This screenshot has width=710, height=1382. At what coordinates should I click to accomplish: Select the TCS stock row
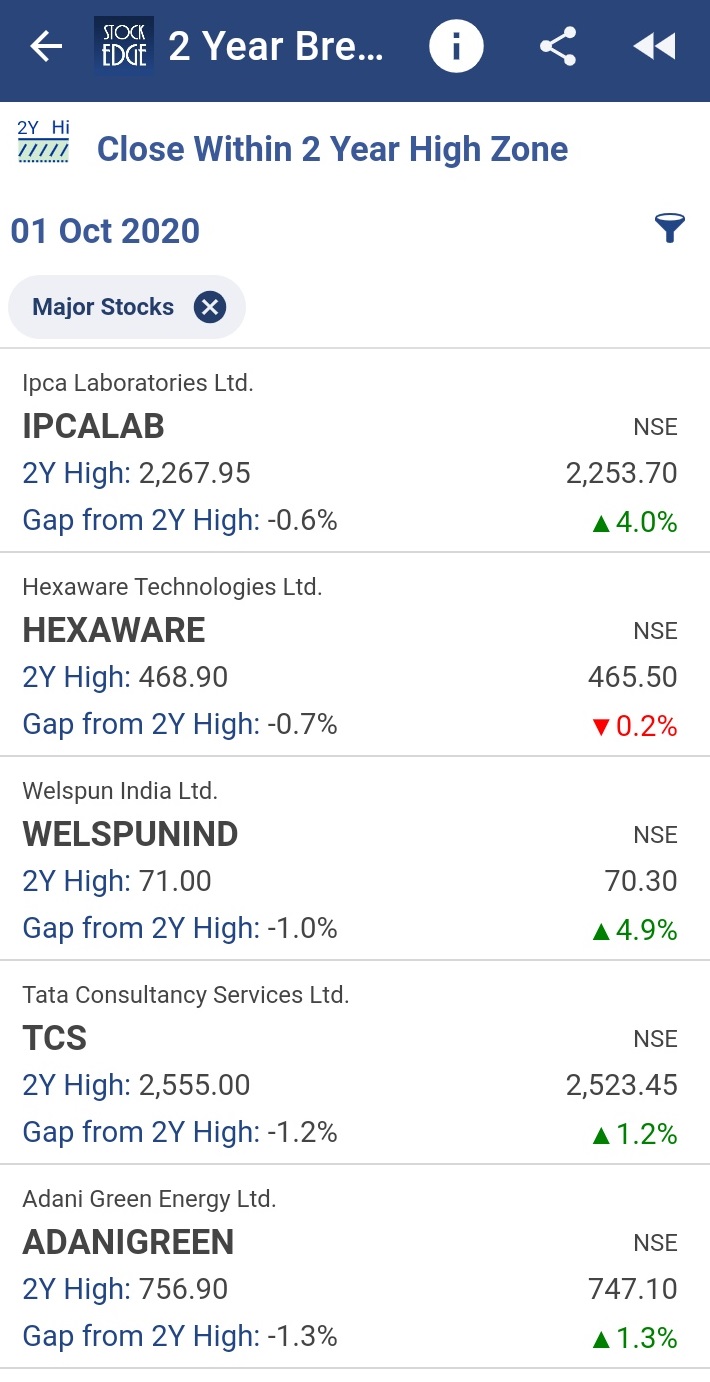click(x=350, y=1063)
